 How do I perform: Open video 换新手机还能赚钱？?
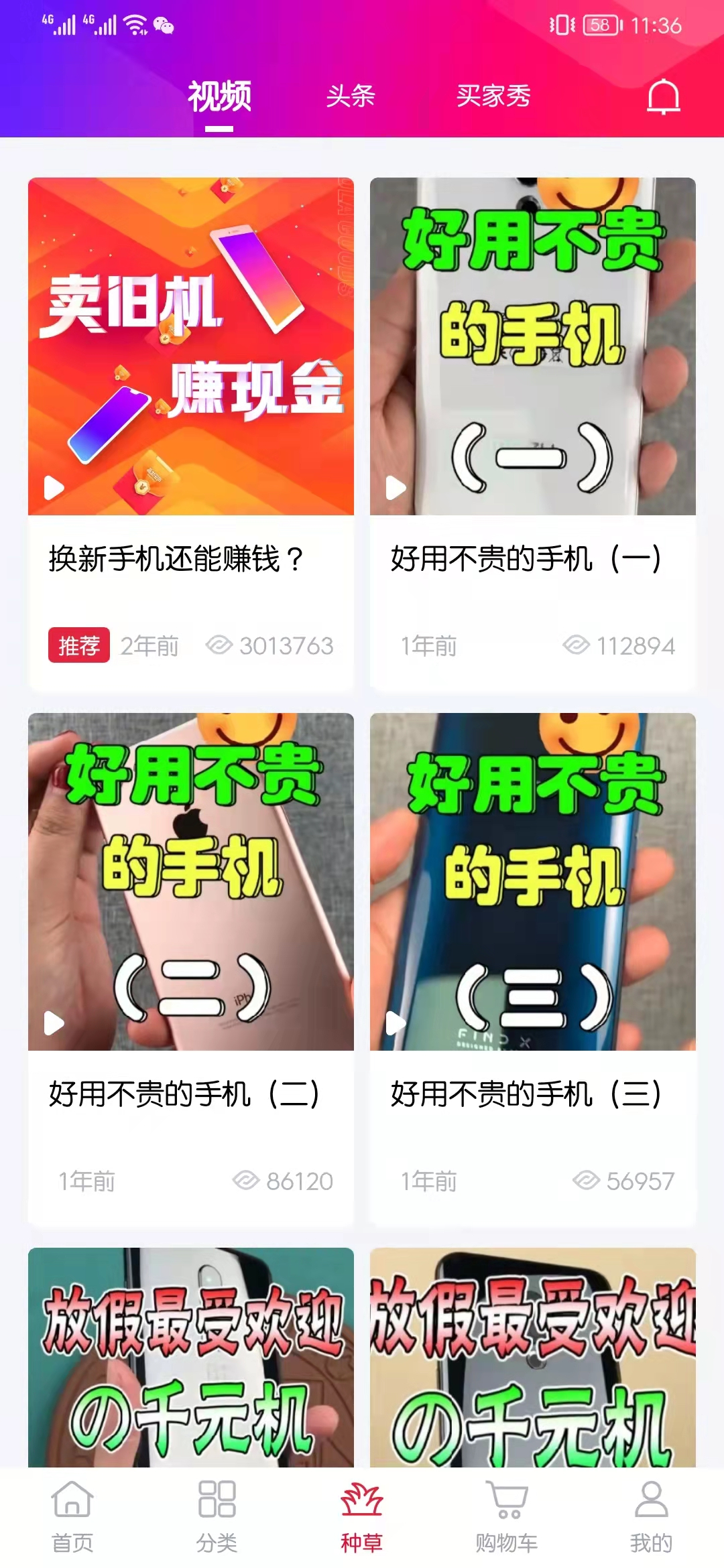click(x=190, y=346)
